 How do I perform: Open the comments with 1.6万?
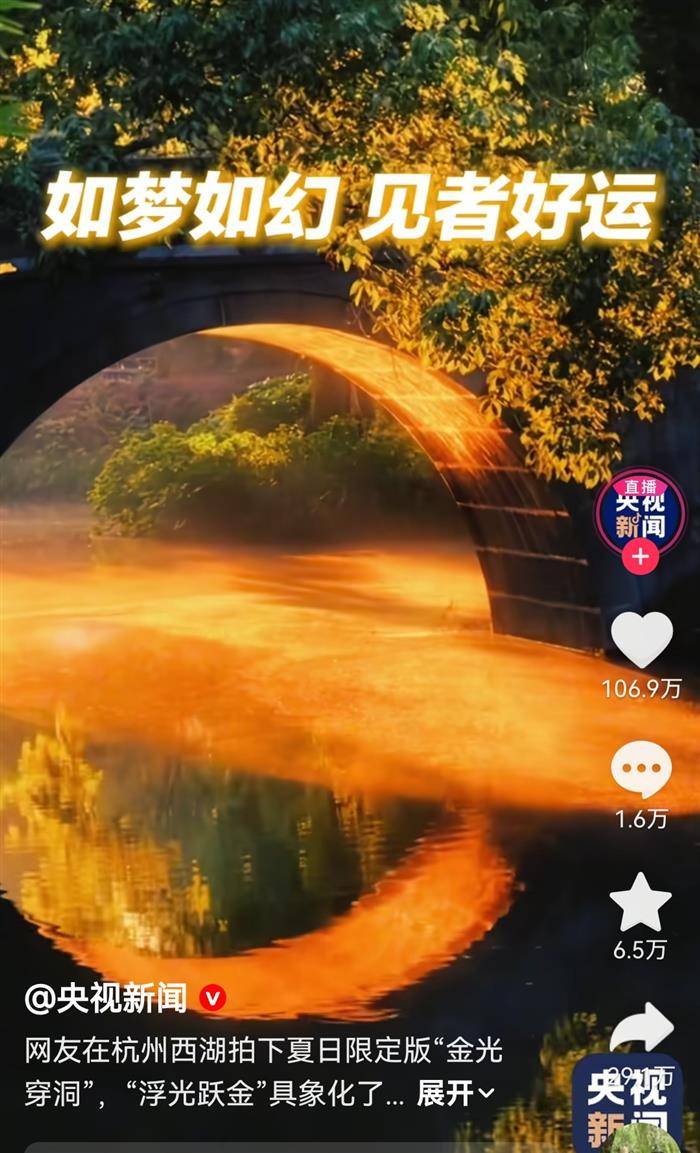(x=641, y=771)
